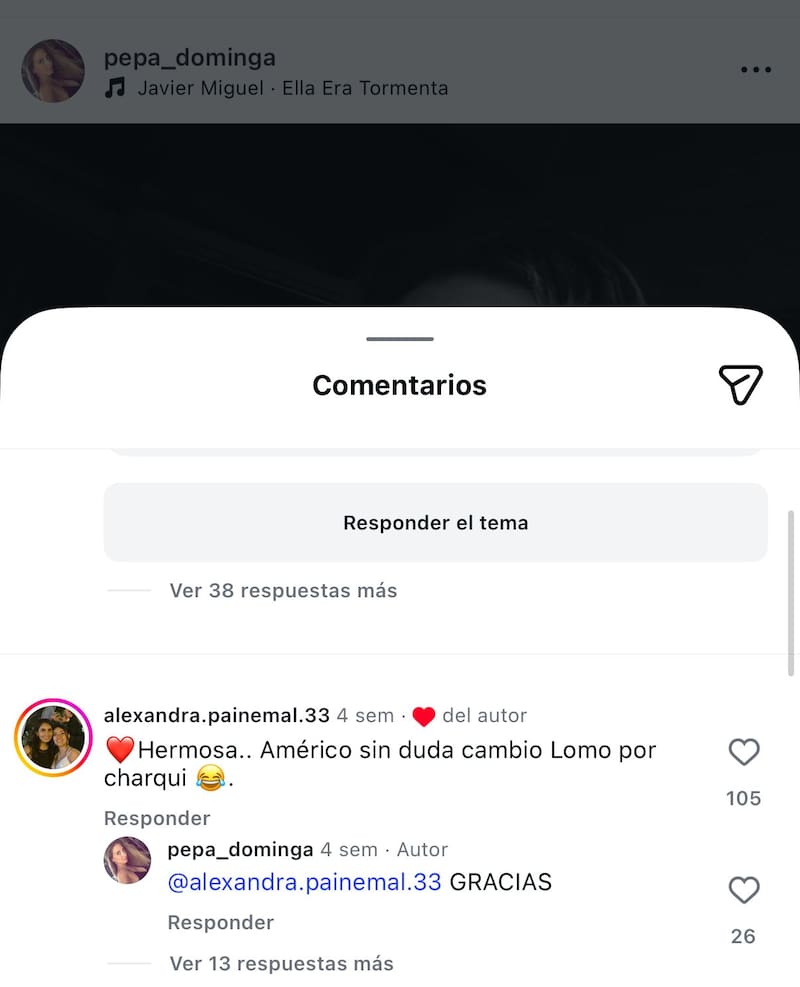Expand 'Ver 13 respuestas más' replies
This screenshot has width=800, height=987.
pos(283,964)
